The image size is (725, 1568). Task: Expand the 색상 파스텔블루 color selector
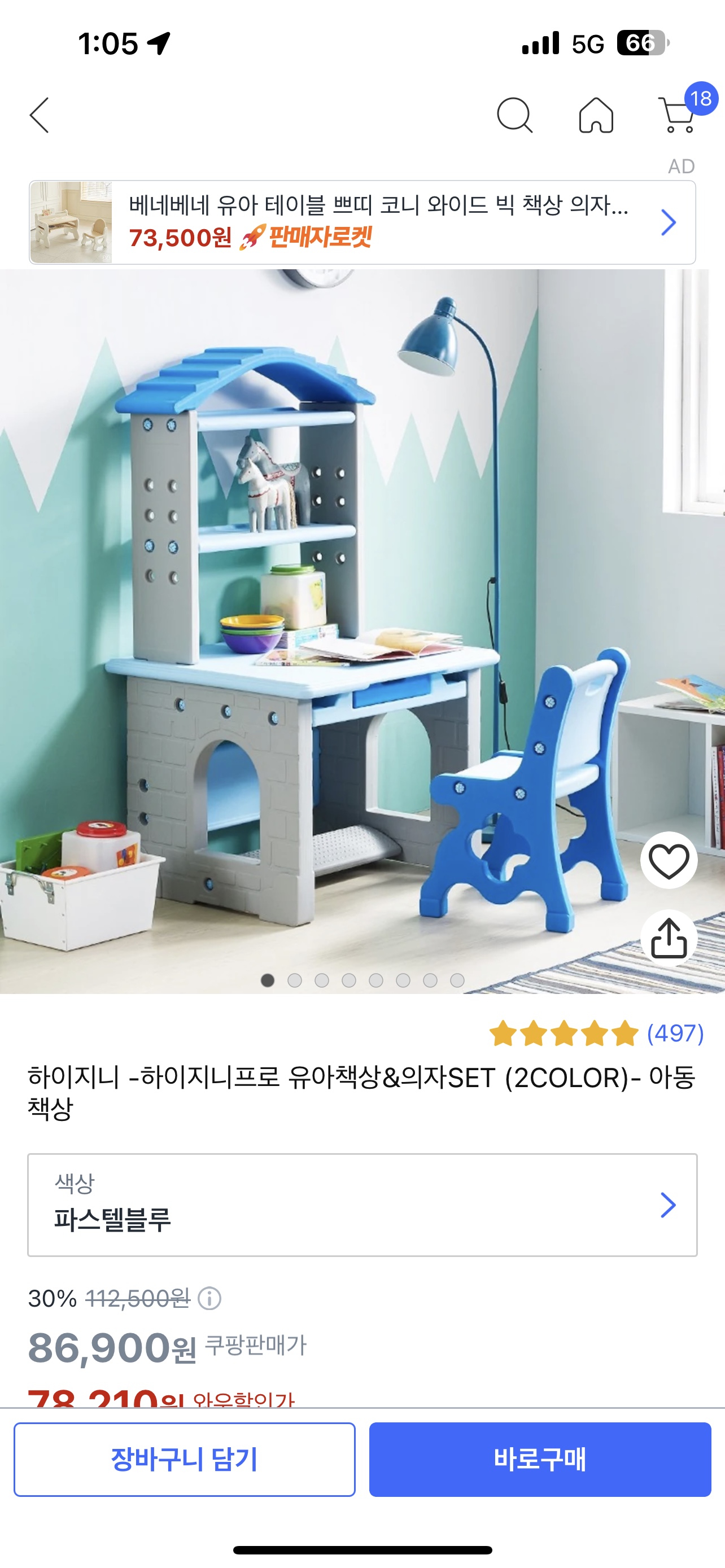(x=362, y=1205)
